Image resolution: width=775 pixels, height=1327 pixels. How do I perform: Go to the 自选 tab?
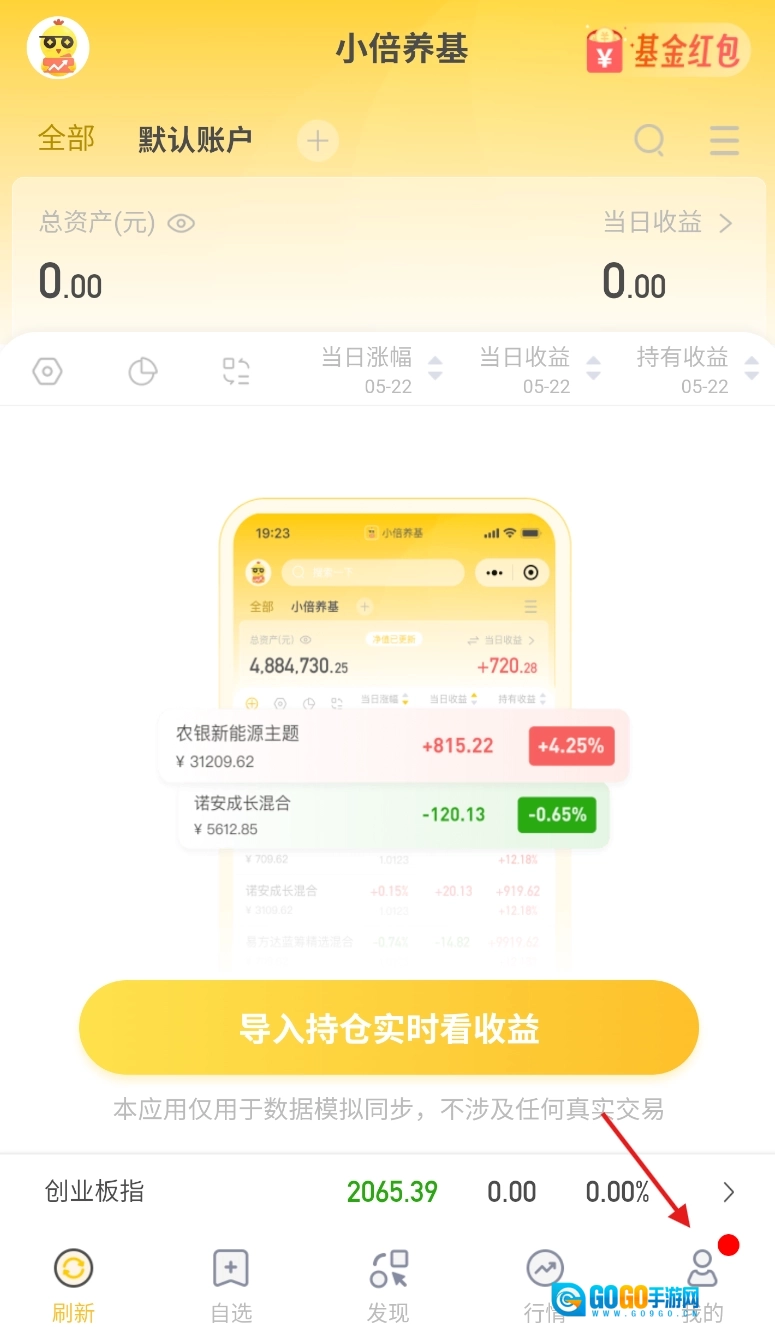pos(231,1285)
